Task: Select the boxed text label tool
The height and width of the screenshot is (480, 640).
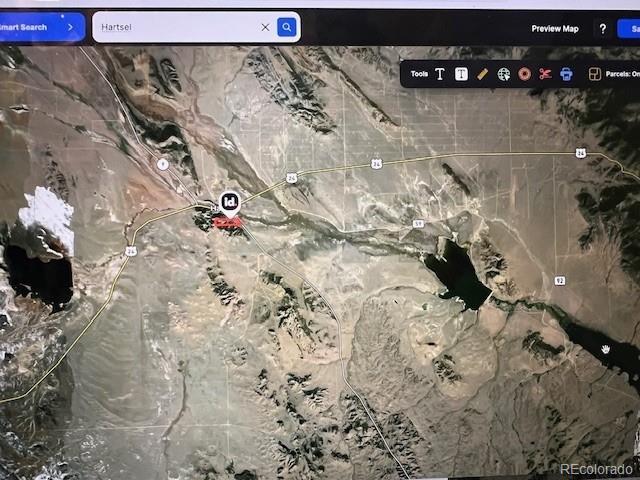Action: coord(461,74)
